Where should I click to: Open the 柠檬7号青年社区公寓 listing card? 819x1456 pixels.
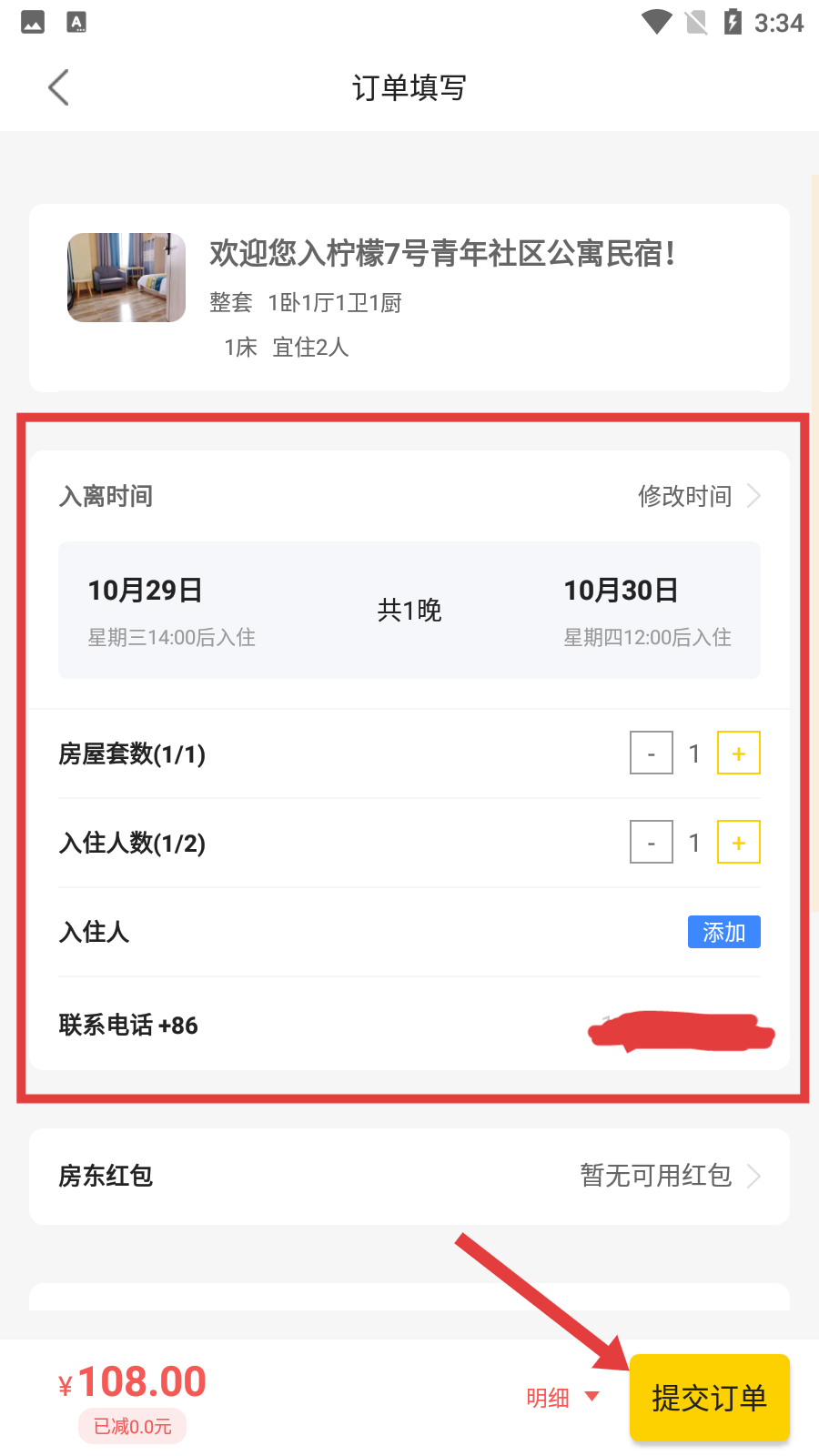tap(409, 298)
